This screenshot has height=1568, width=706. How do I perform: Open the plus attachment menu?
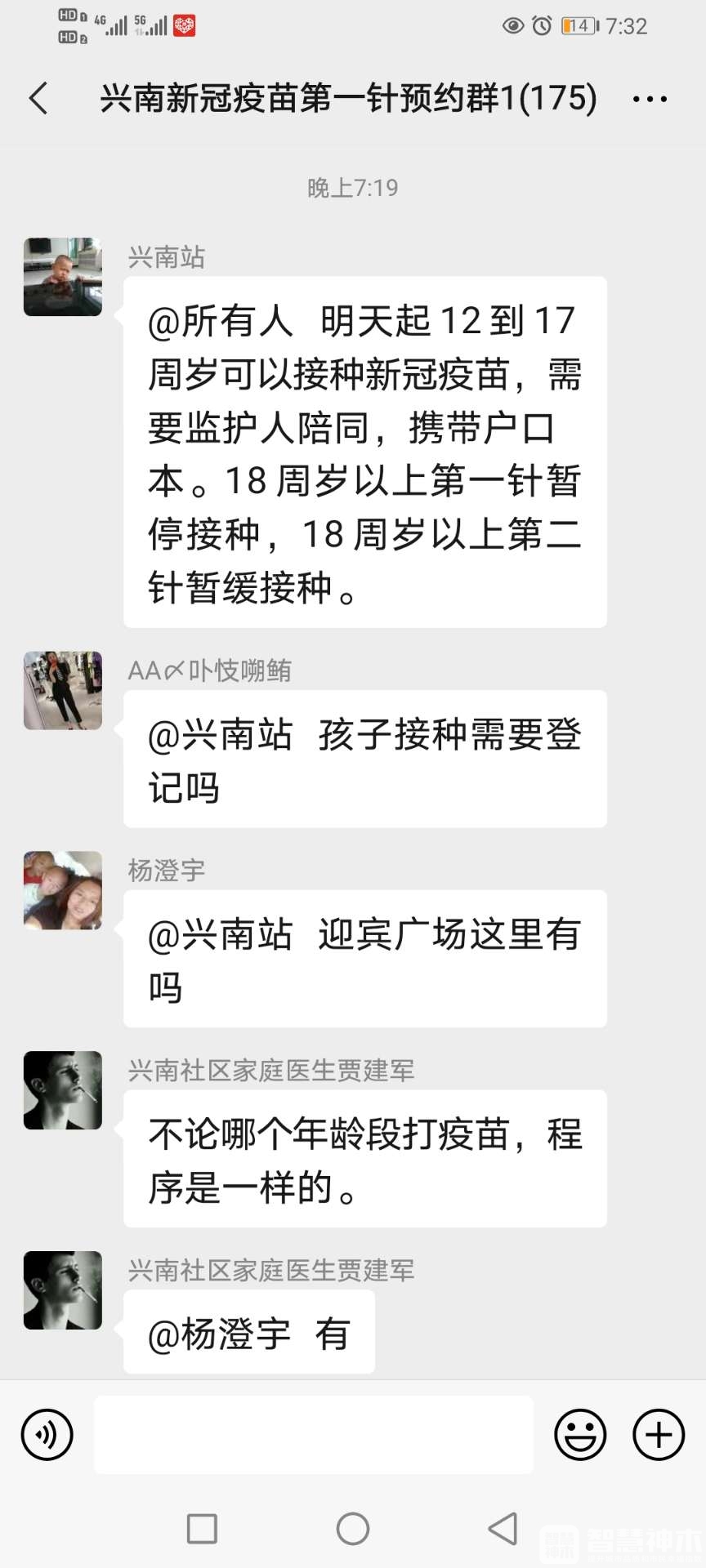coord(659,1435)
